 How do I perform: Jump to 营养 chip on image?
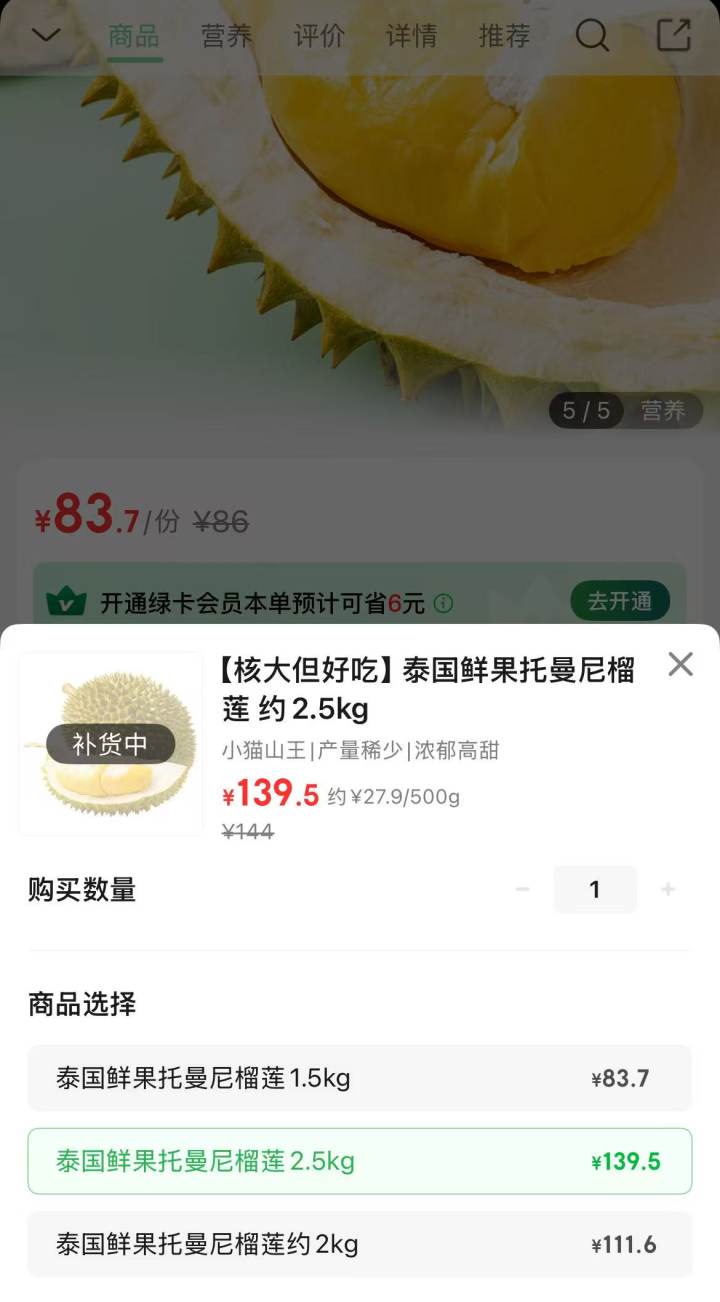[x=663, y=411]
